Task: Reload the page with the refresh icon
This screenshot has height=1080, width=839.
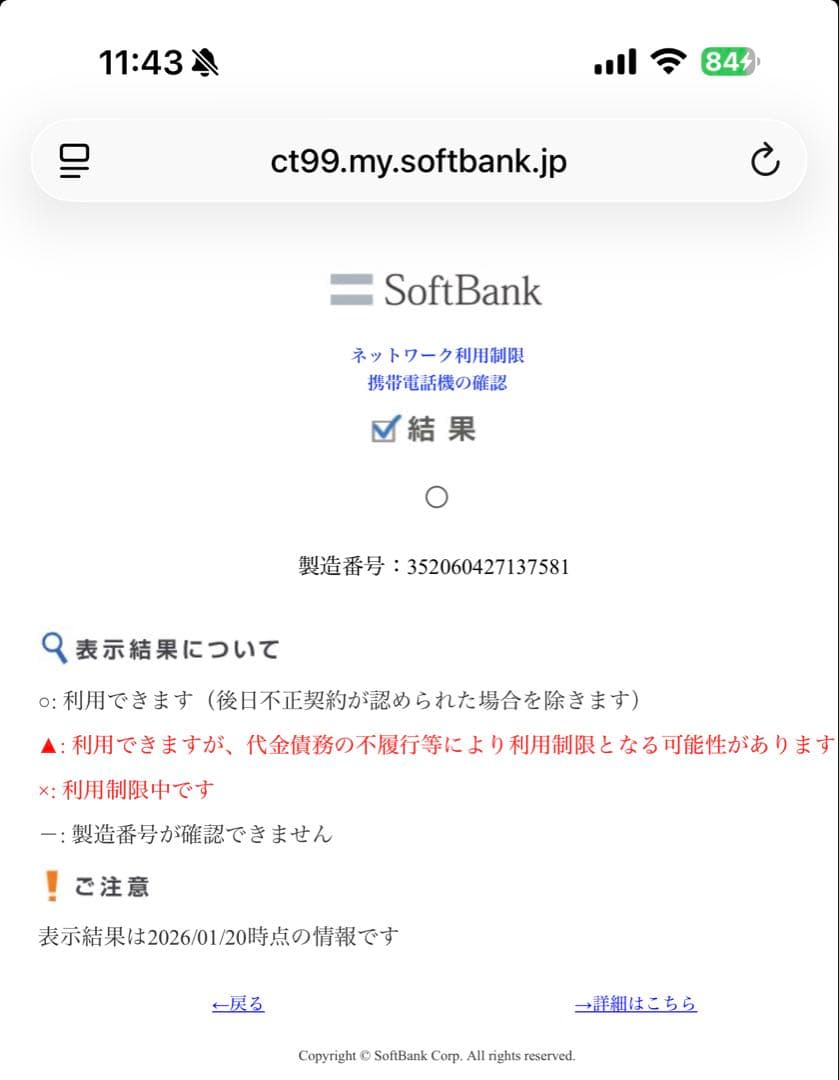Action: (x=765, y=160)
